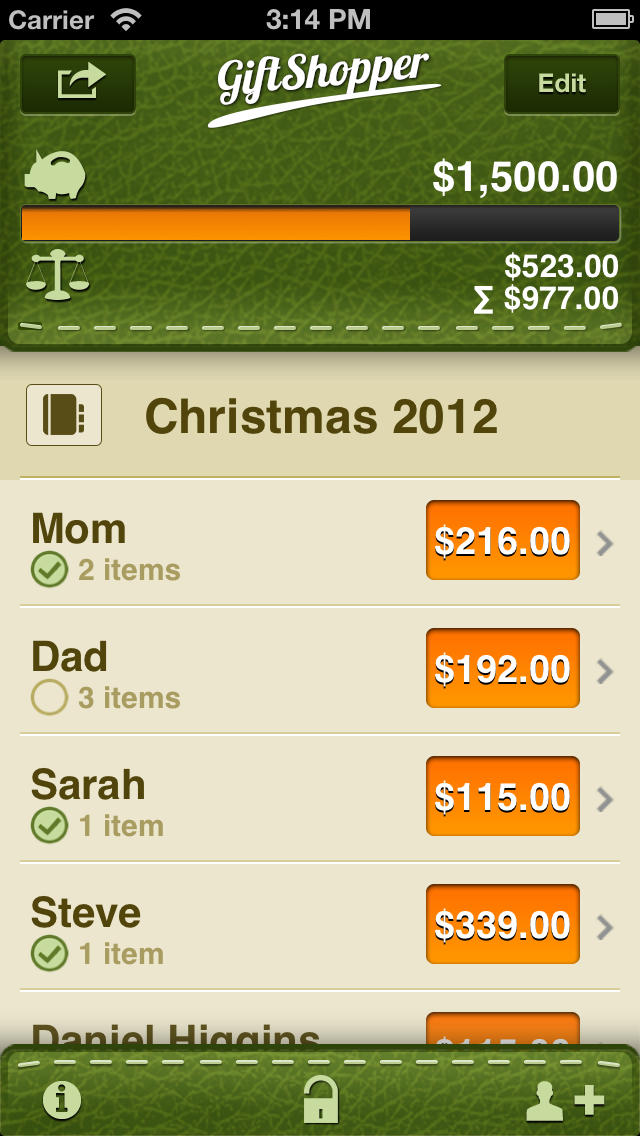Add a new person

pos(565,1100)
